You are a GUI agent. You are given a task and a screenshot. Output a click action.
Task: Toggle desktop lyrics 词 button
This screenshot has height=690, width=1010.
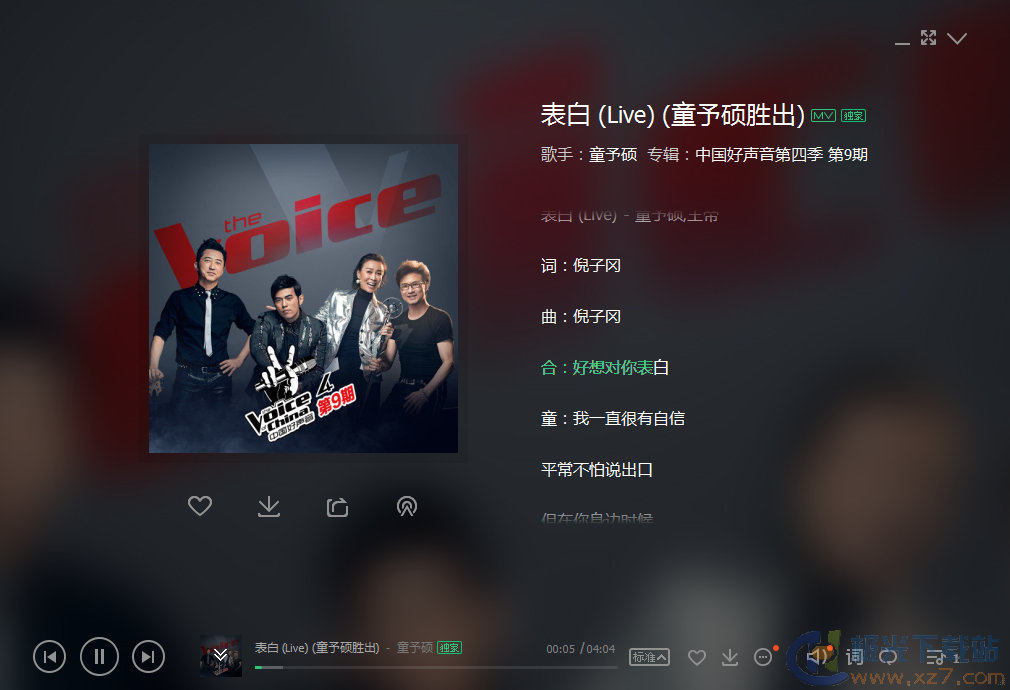tap(855, 657)
